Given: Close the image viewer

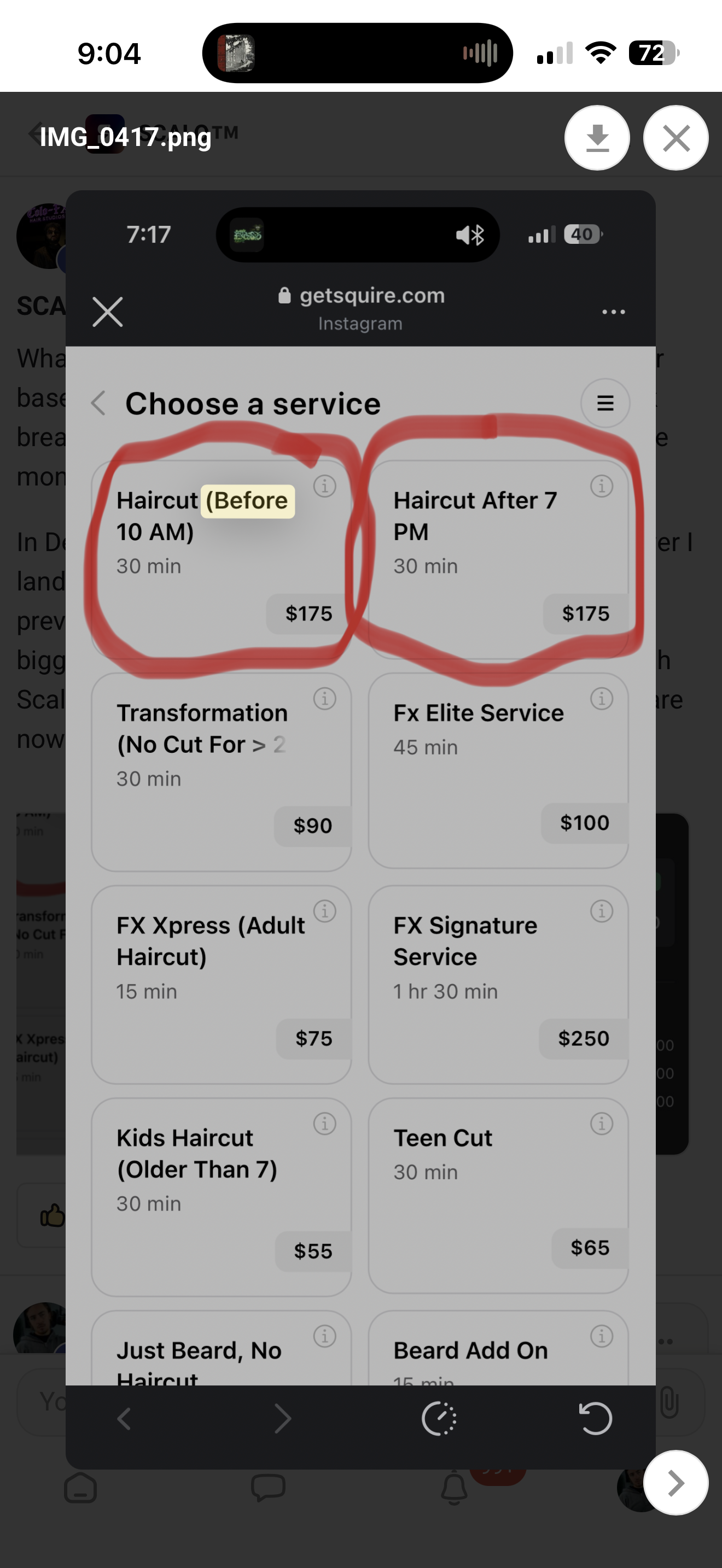Looking at the screenshot, I should click(676, 138).
